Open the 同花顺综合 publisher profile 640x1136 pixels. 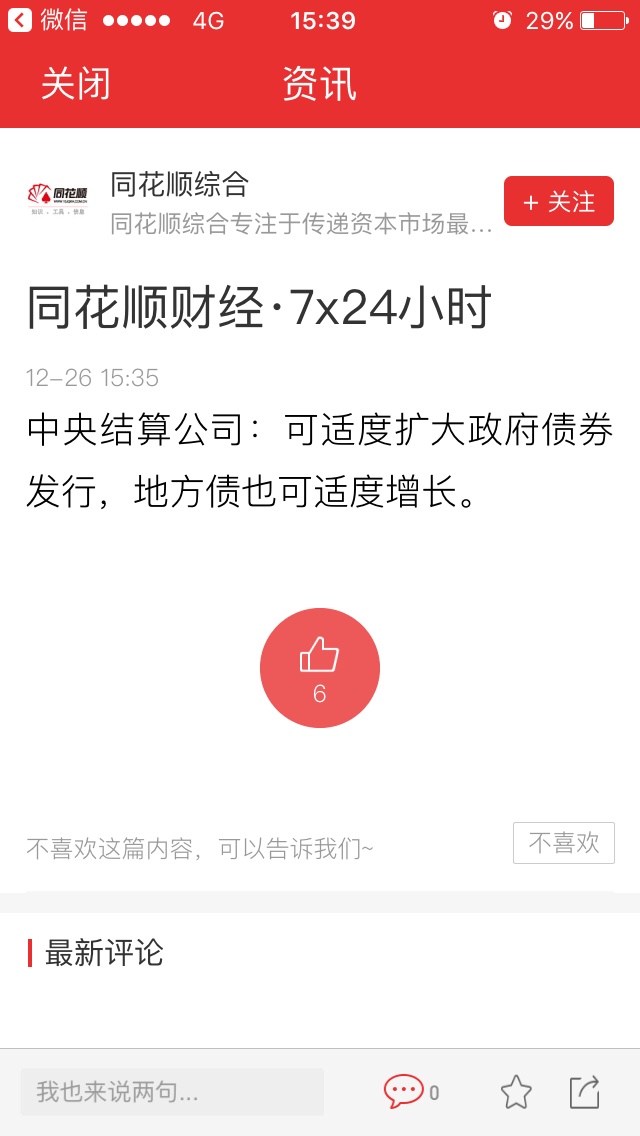click(179, 185)
